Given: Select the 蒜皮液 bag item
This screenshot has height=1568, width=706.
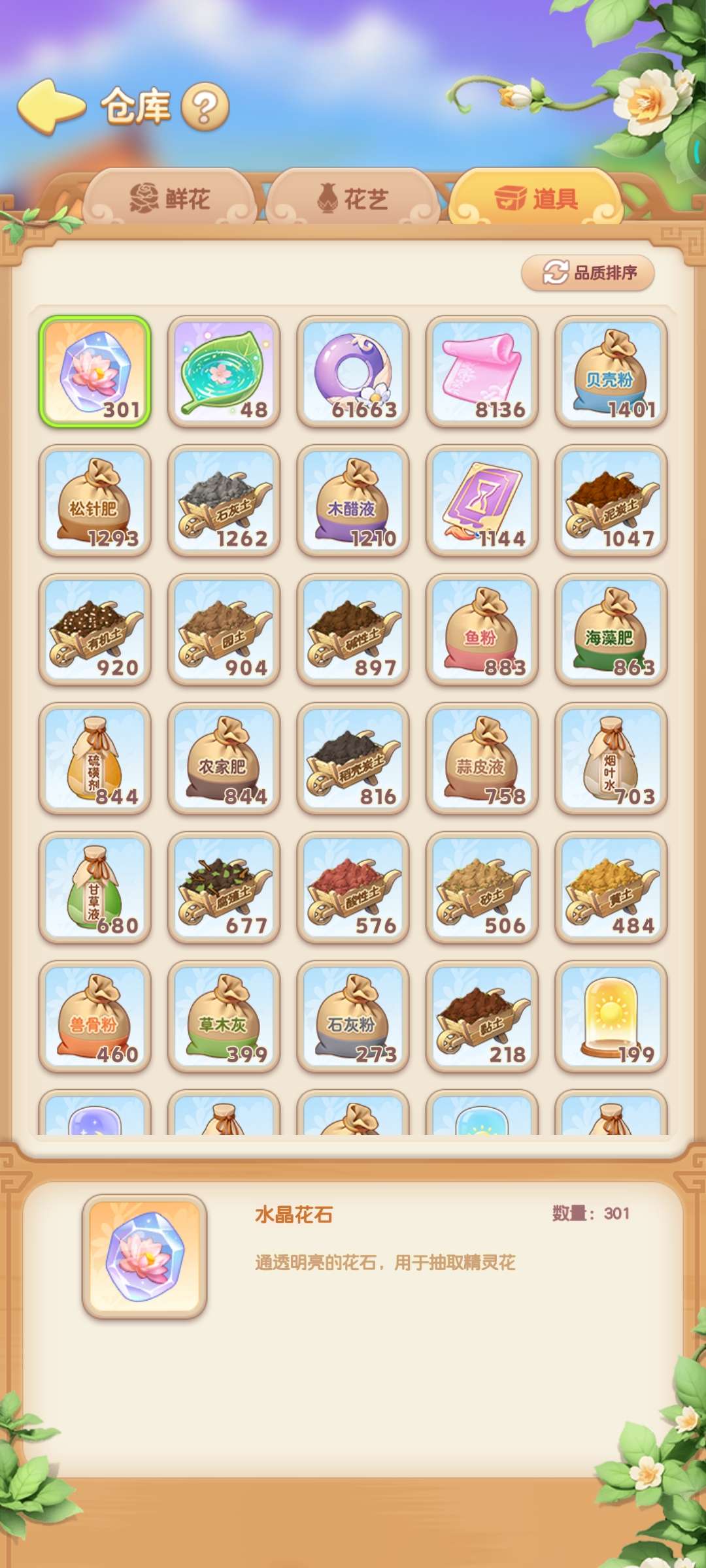Looking at the screenshot, I should click(482, 759).
